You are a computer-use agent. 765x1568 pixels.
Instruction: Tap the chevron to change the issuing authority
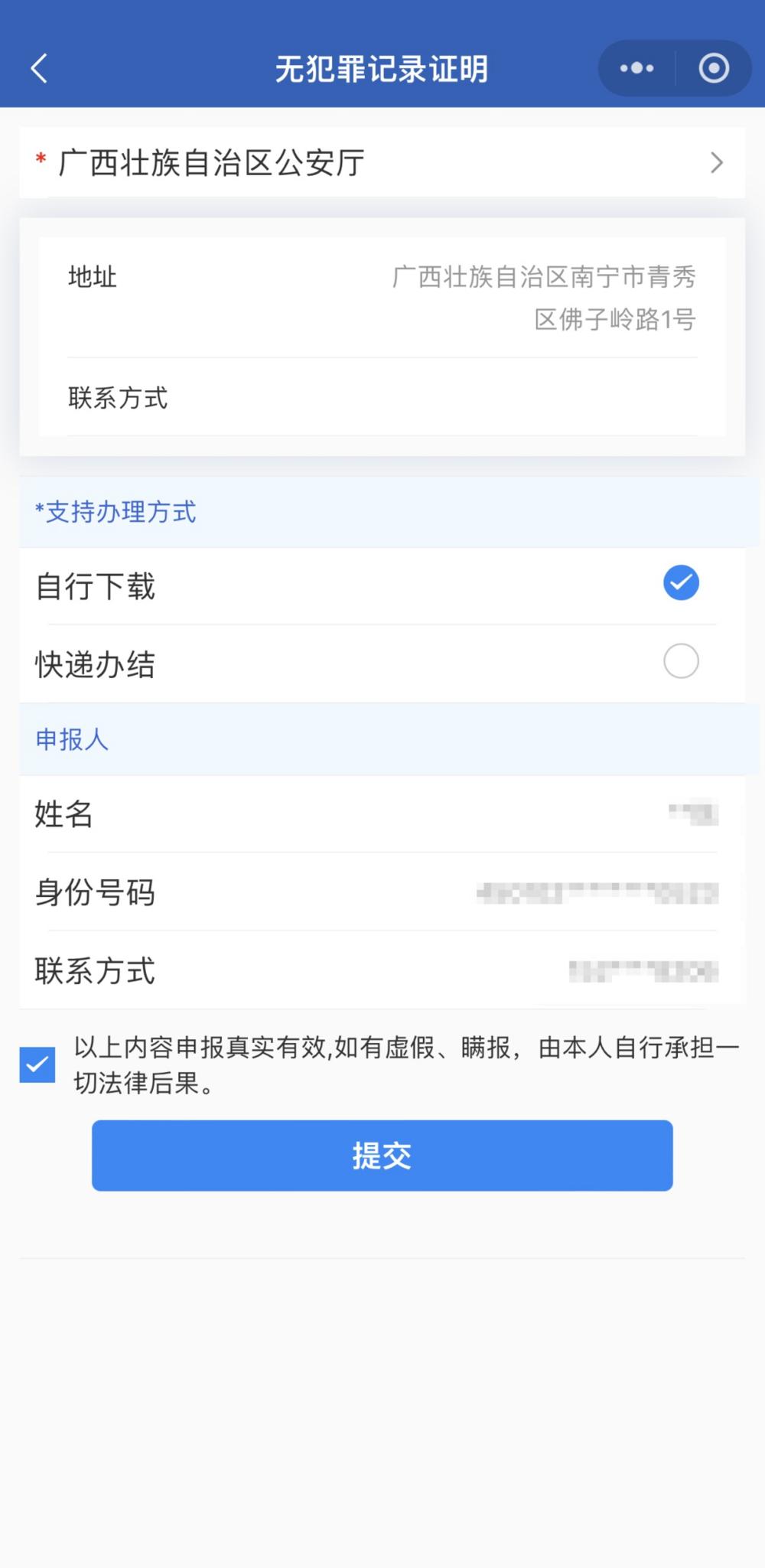(x=716, y=162)
